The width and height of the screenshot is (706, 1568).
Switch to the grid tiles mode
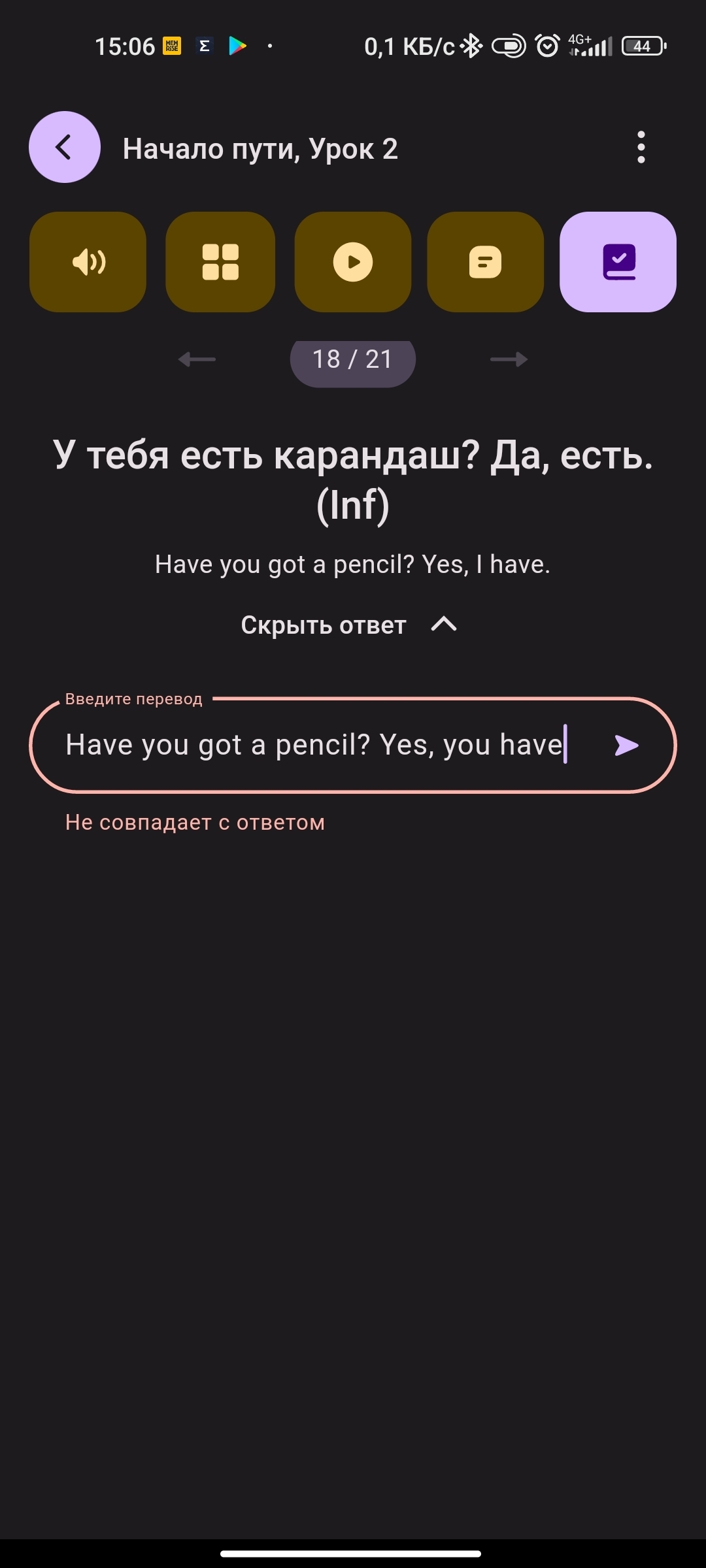pyautogui.click(x=220, y=262)
